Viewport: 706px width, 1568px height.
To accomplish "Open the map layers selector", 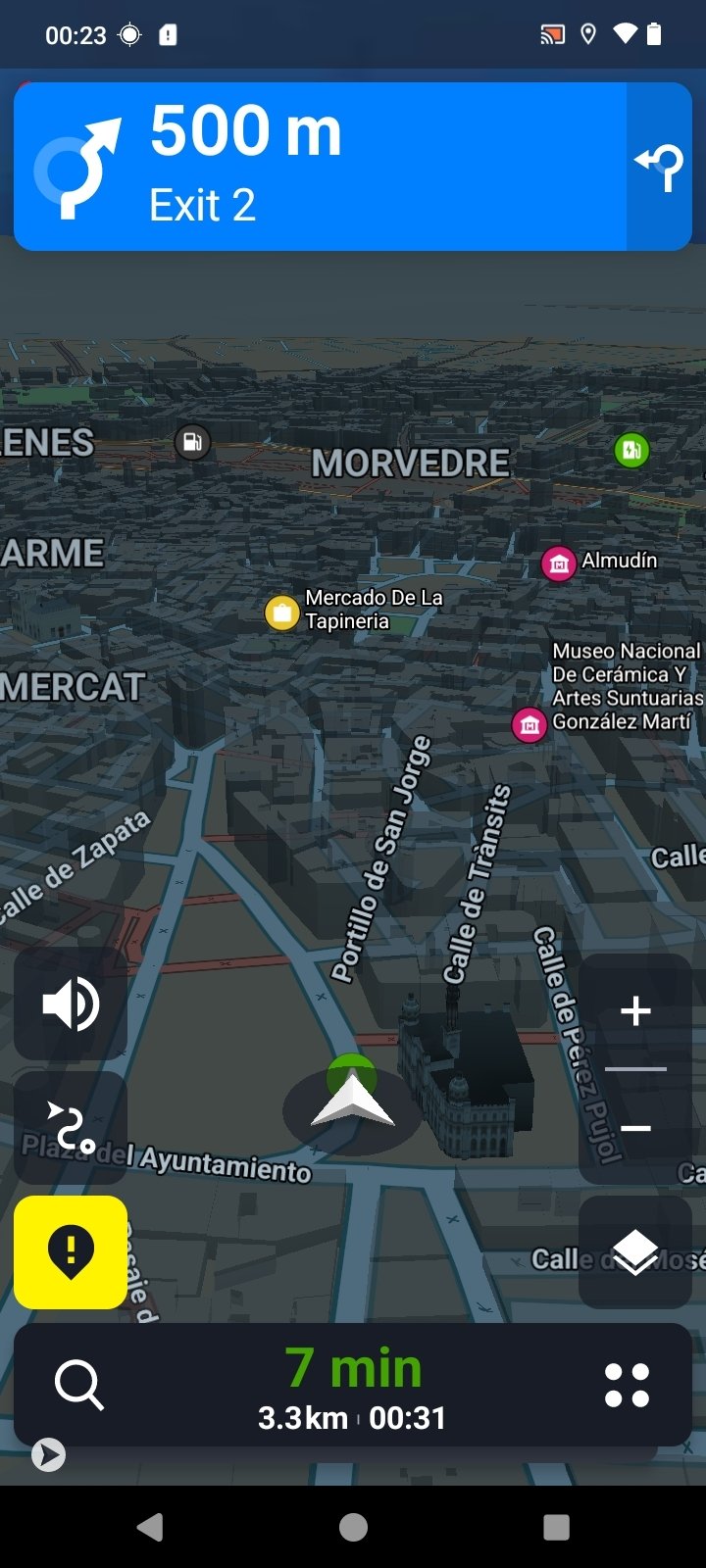I will pyautogui.click(x=635, y=1251).
